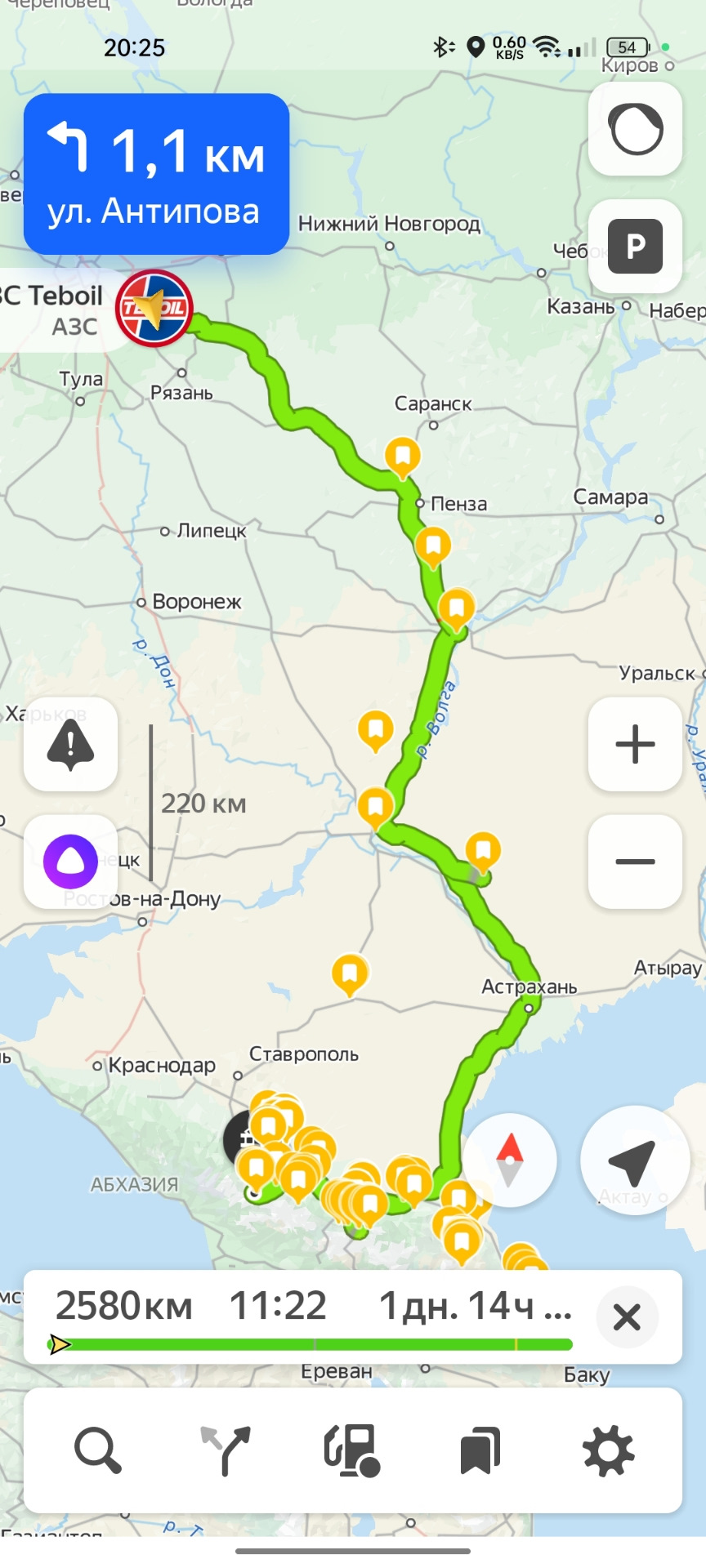Activate the Alice voice assistant
Viewport: 706px width, 1568px height.
point(70,862)
